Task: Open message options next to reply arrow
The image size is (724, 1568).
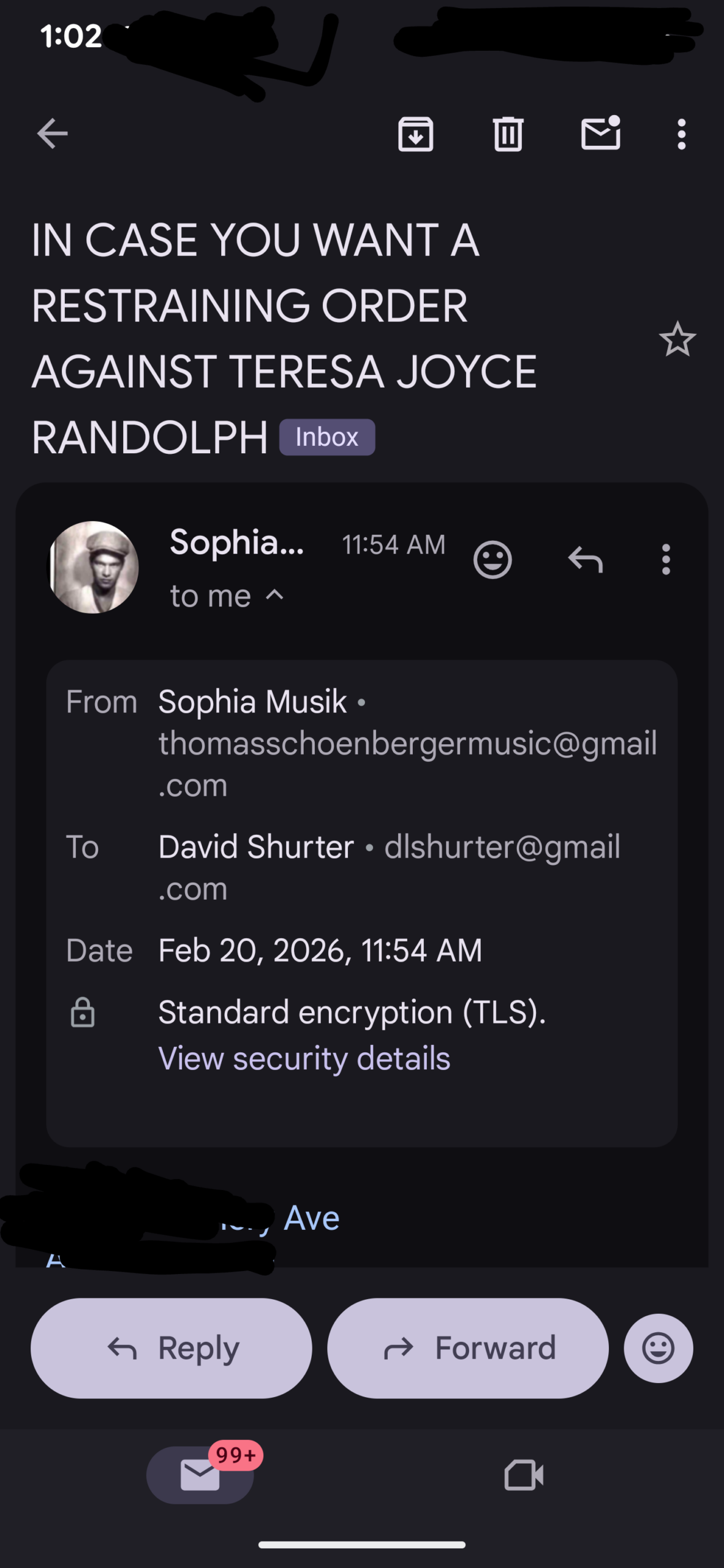Action: (666, 559)
